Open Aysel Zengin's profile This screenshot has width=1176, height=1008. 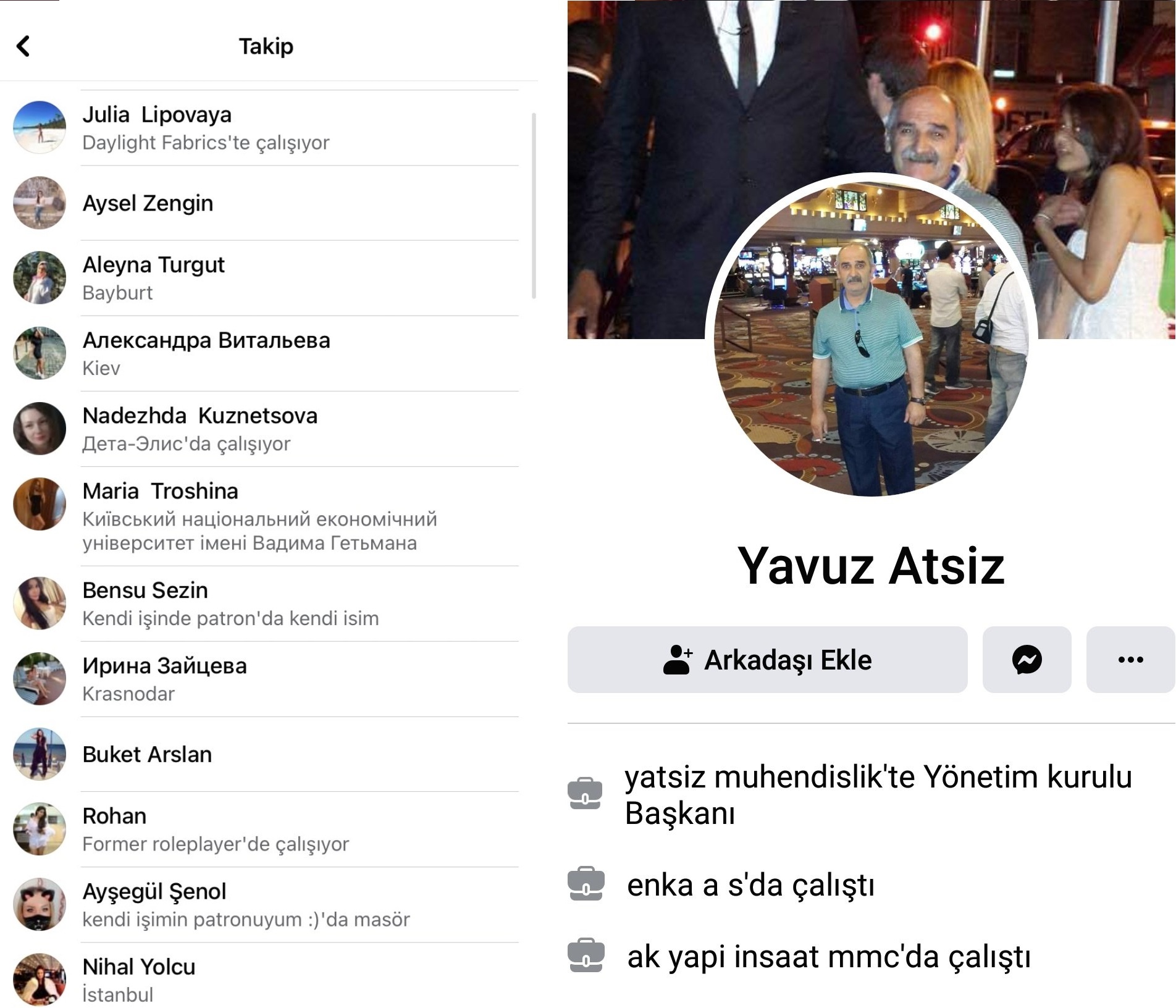[148, 203]
